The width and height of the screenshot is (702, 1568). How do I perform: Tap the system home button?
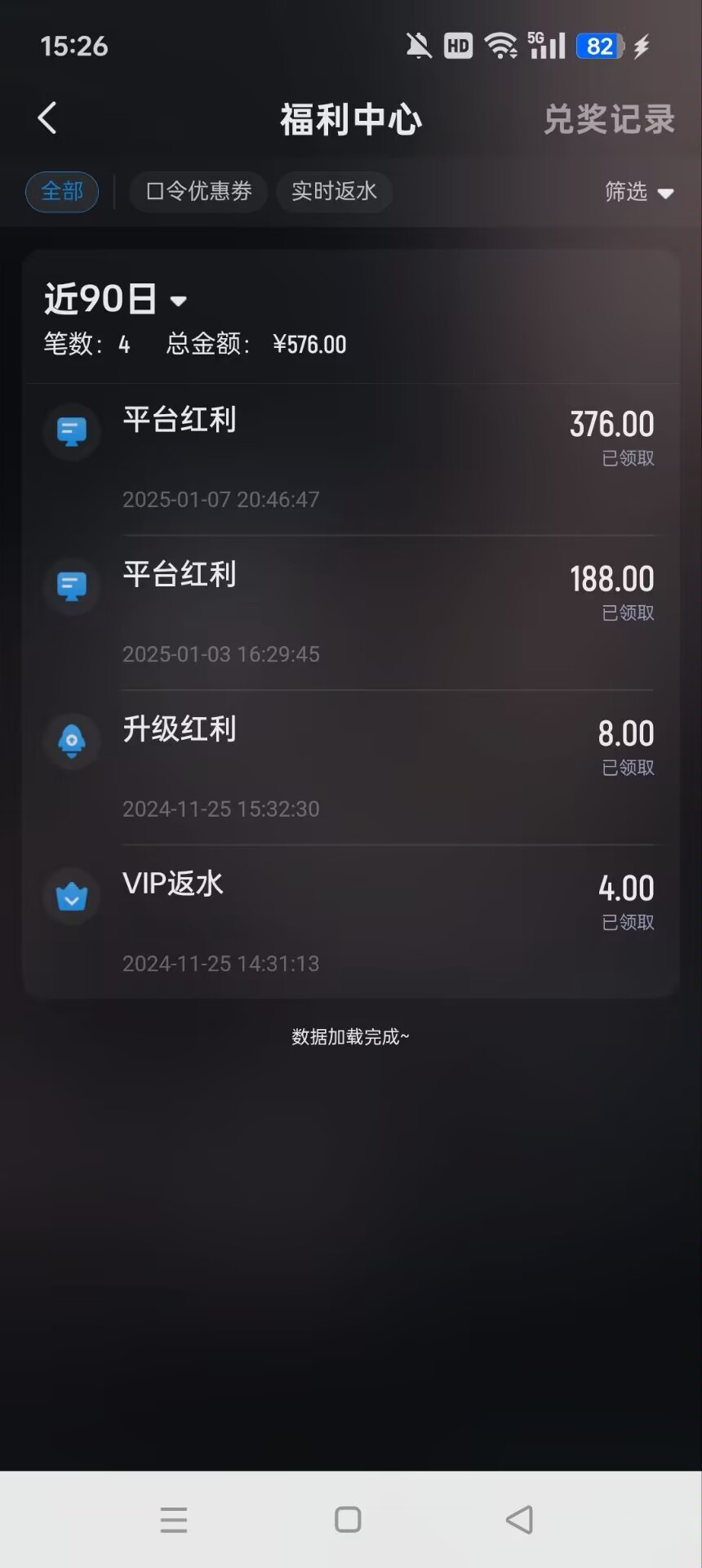[348, 1520]
